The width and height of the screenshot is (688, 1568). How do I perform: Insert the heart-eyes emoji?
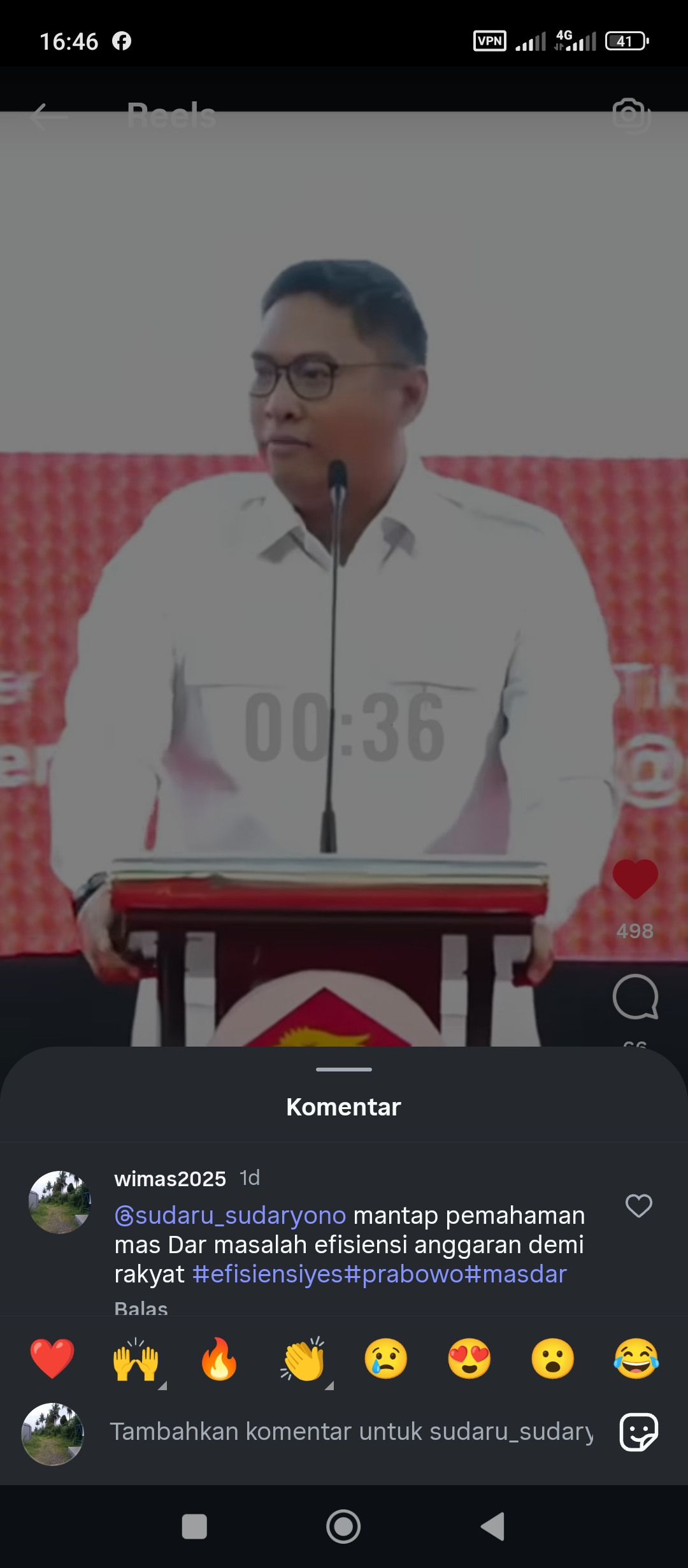[469, 1358]
